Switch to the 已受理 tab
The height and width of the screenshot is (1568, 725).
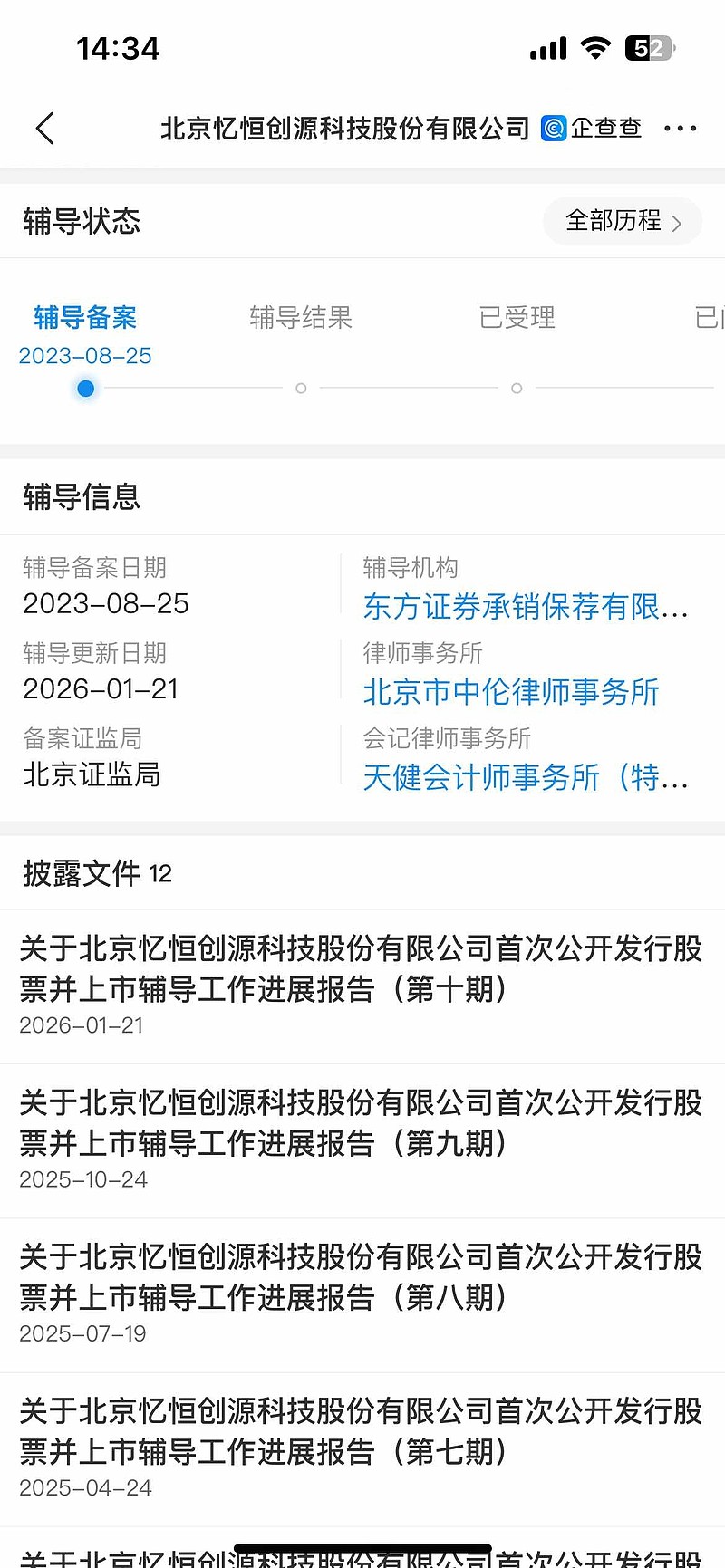[x=517, y=318]
